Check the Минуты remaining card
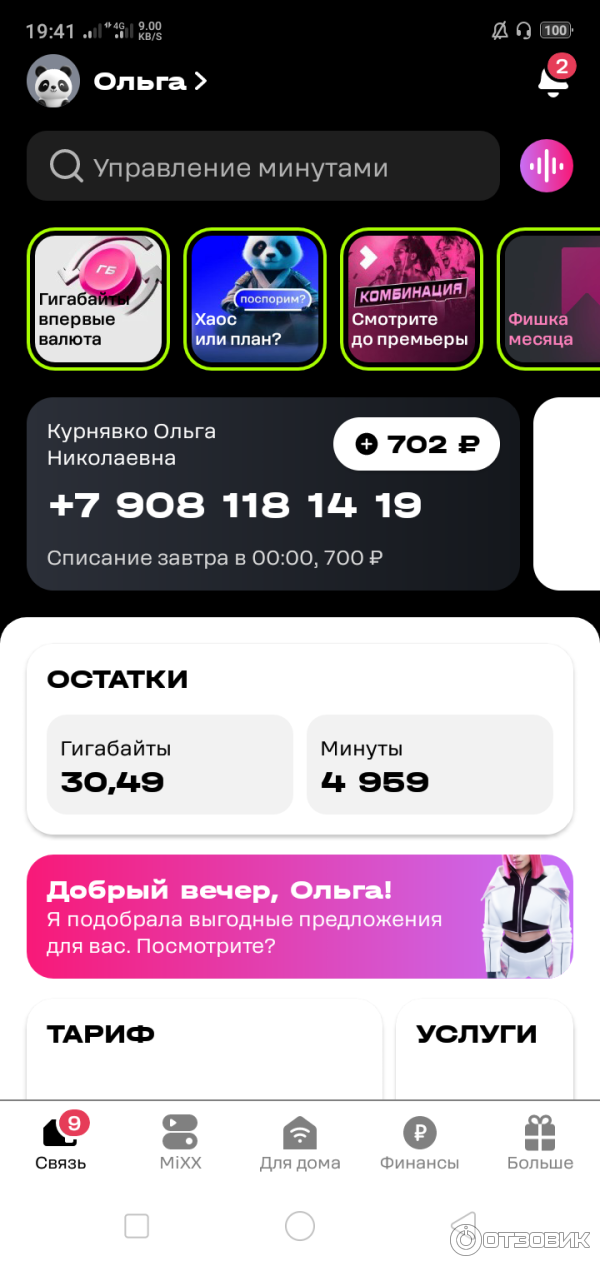Viewport: 600px width, 1266px height. (429, 765)
